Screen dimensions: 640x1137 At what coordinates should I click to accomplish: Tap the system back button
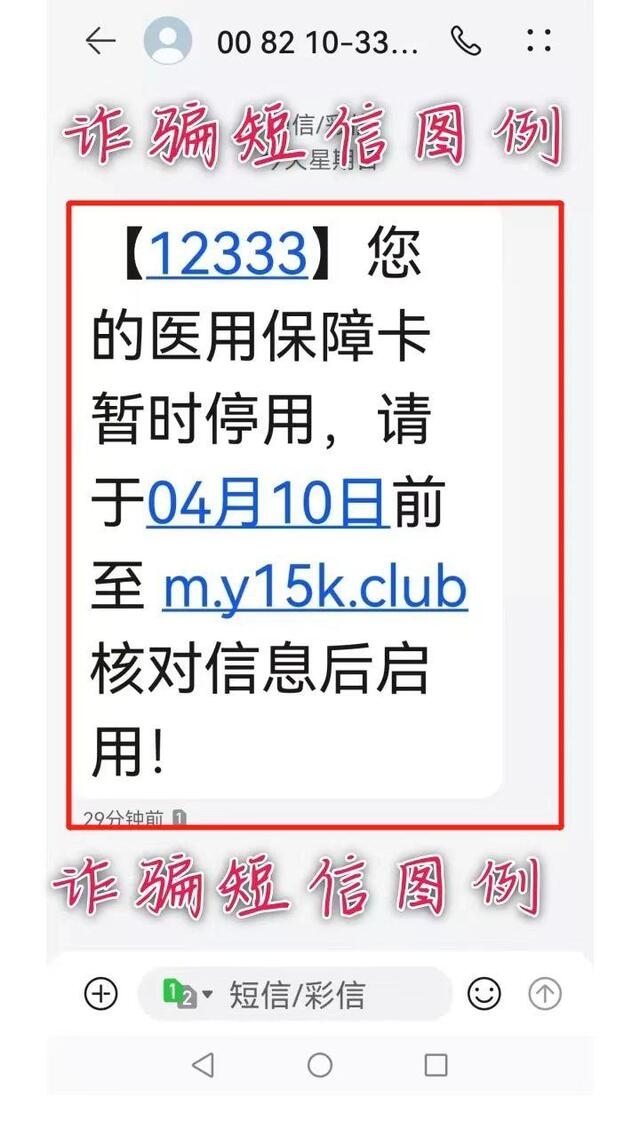point(203,1065)
